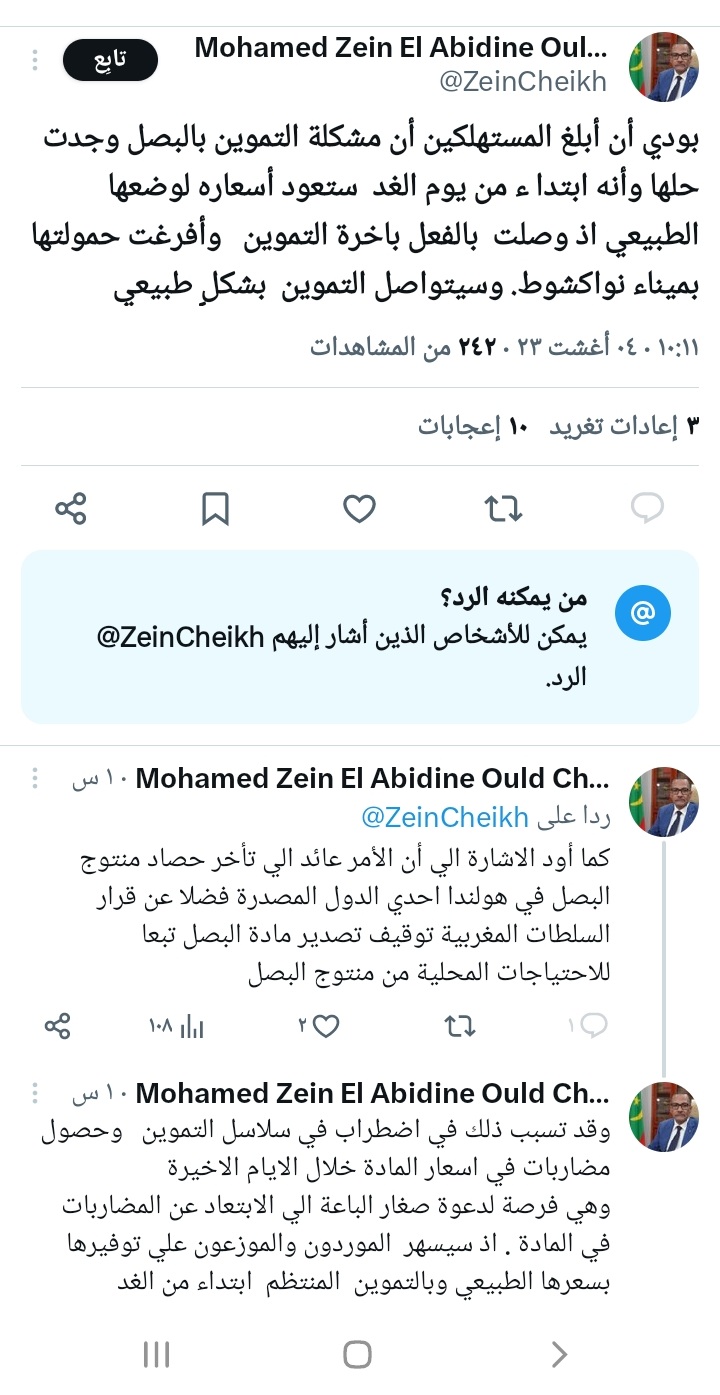
Task: Like the main tweet with the heart icon
Action: click(358, 509)
